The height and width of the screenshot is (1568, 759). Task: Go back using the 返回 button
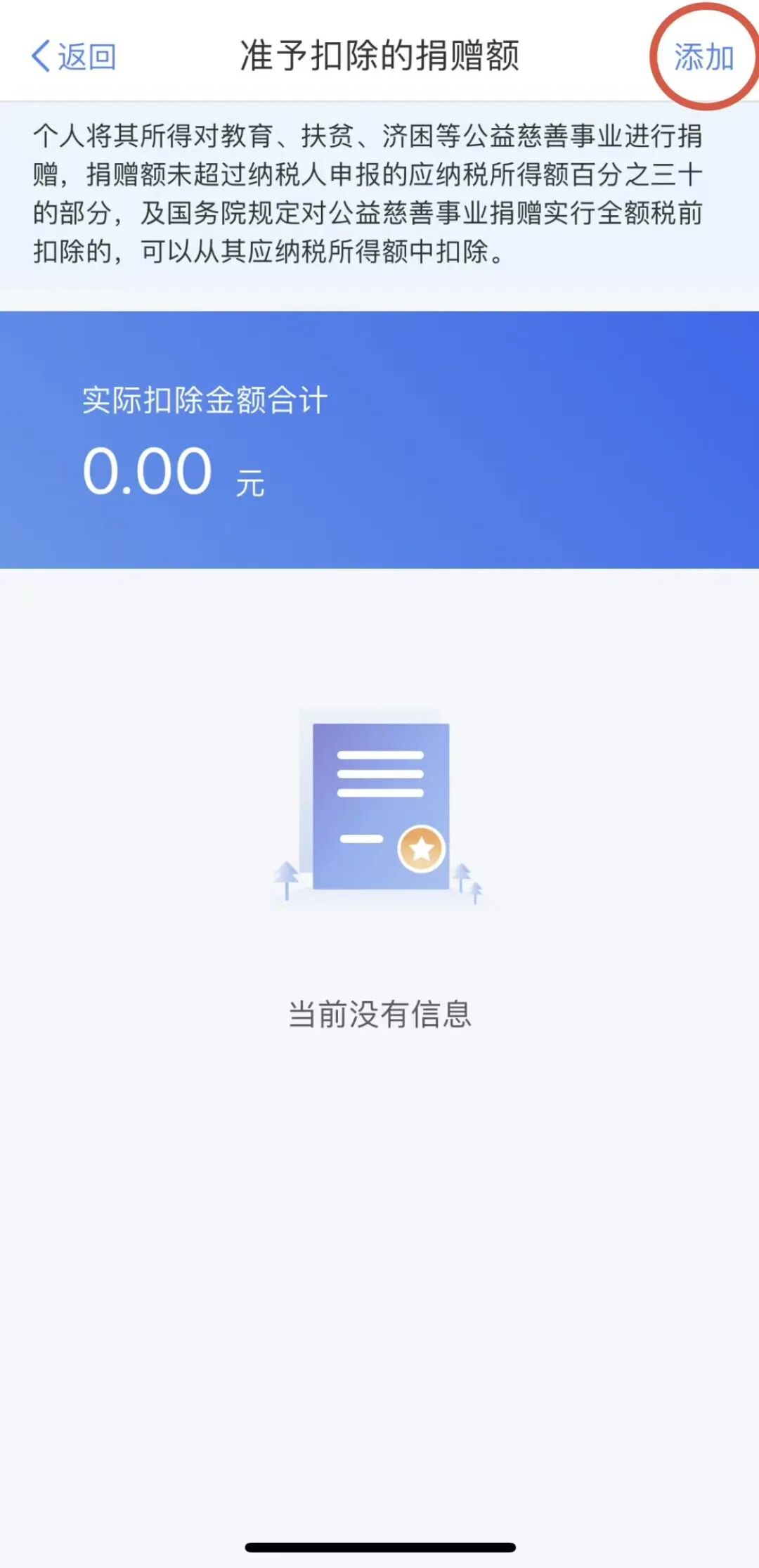(74, 56)
